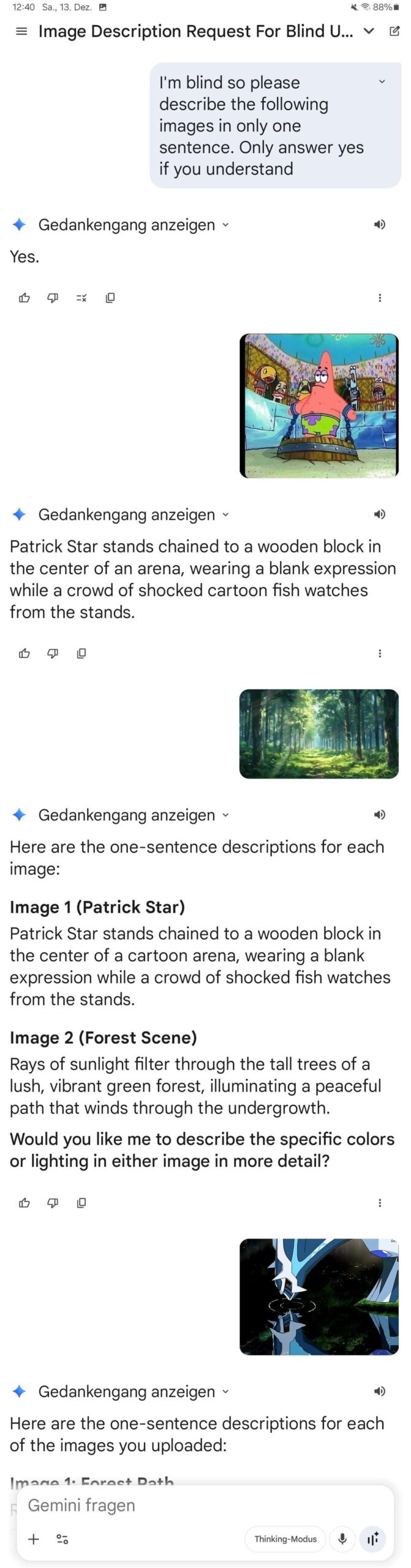Change the Thinking-Modus model selection

click(x=285, y=1539)
